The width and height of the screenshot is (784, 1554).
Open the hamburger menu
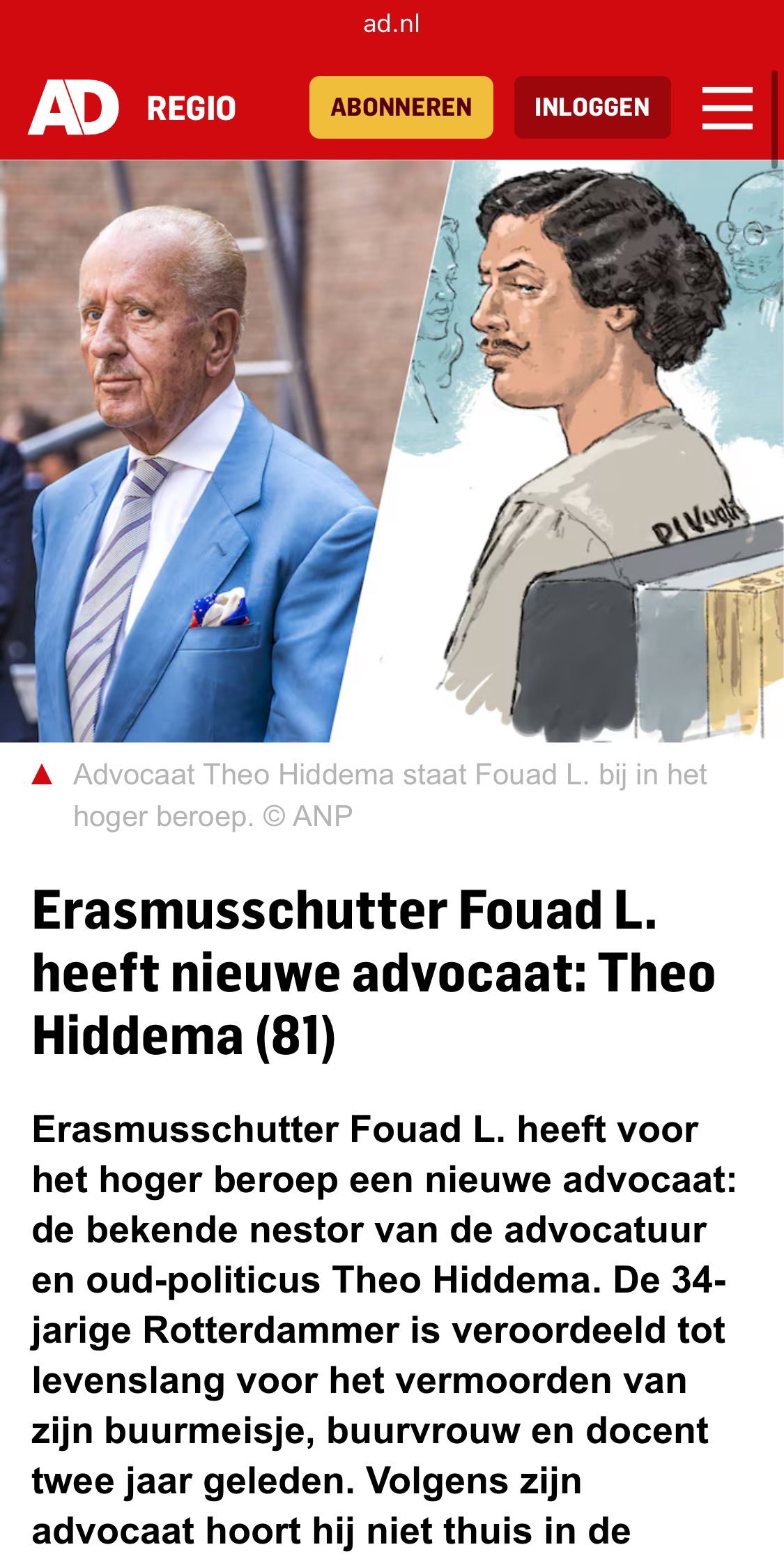(x=728, y=108)
